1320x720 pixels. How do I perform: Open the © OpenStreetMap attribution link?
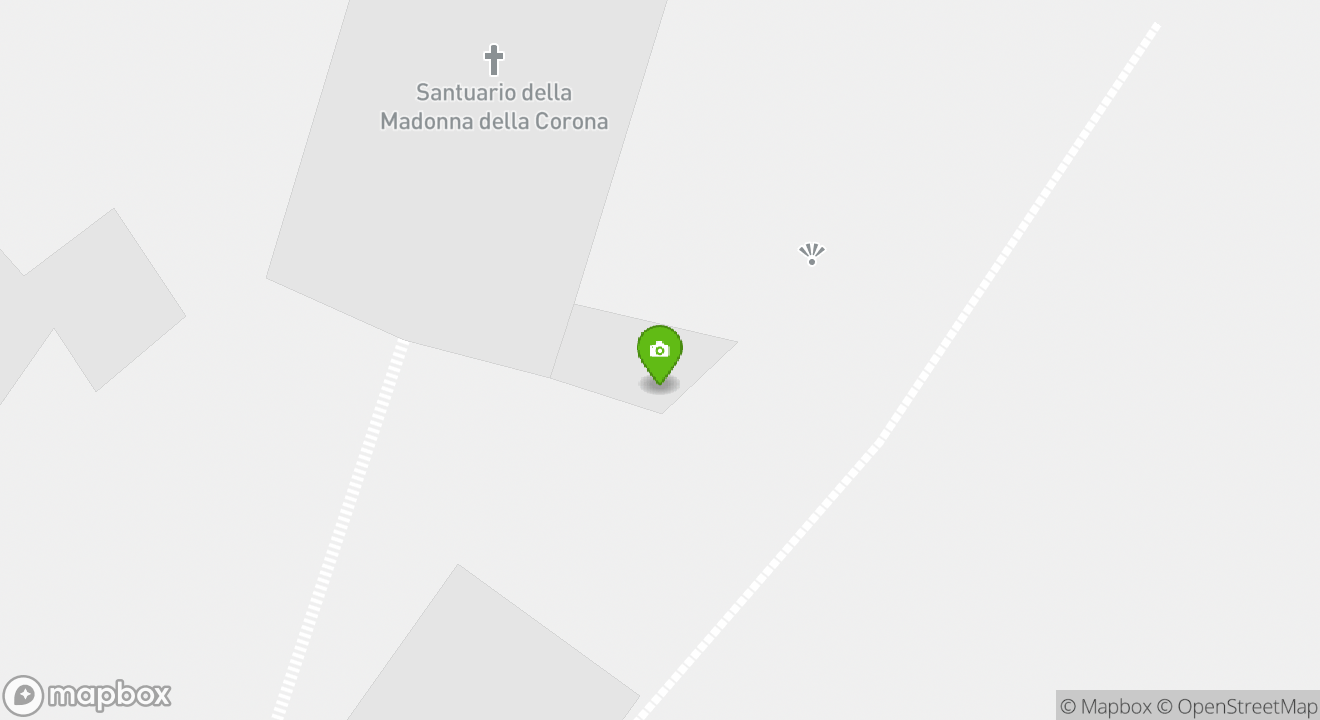tap(1237, 706)
